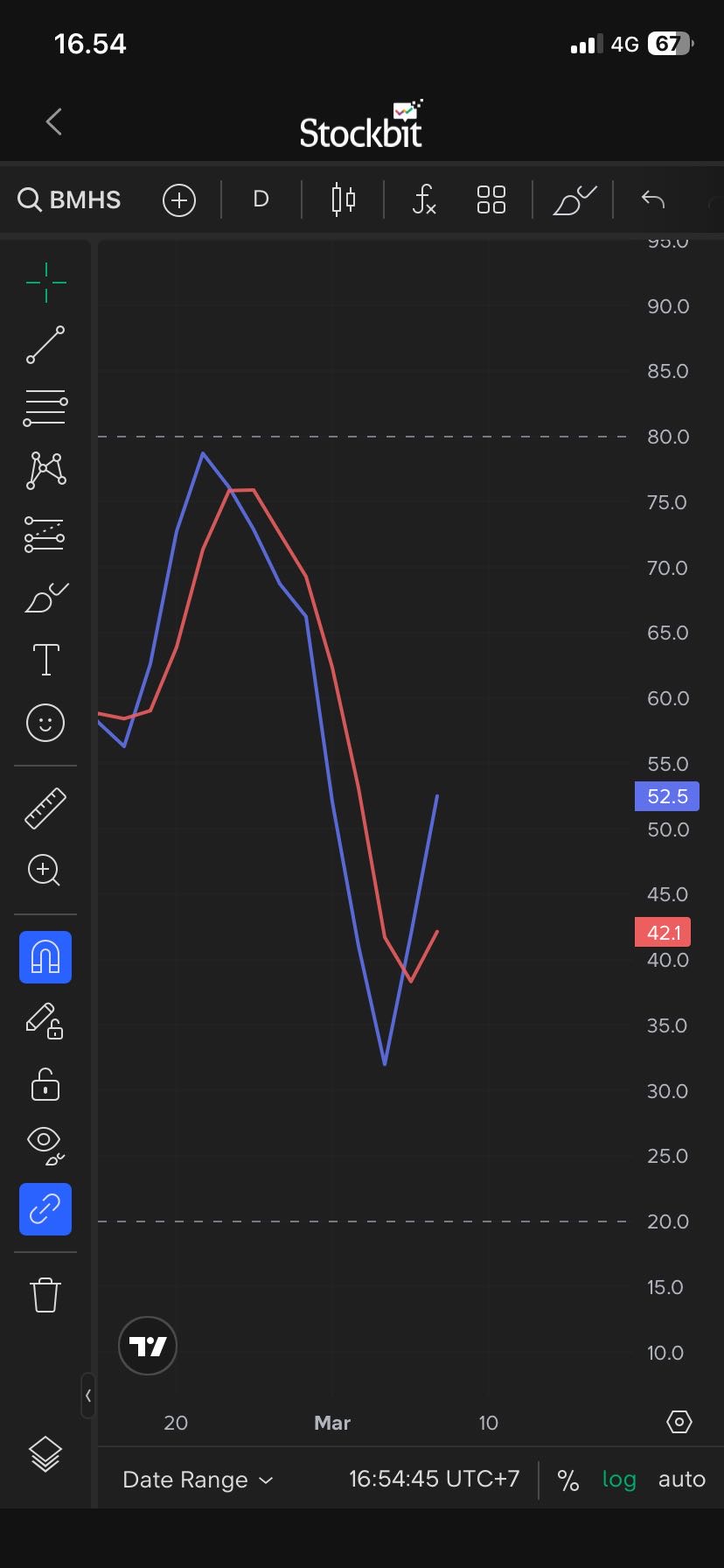The height and width of the screenshot is (1568, 724).
Task: Activate the ruler measure tool
Action: point(45,808)
